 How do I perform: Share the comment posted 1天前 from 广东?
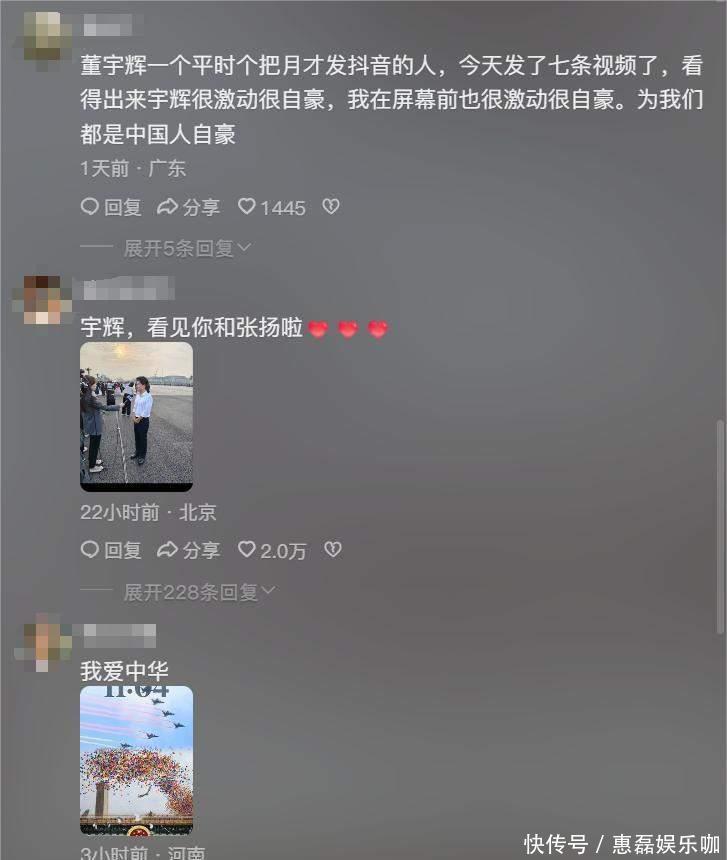click(188, 207)
